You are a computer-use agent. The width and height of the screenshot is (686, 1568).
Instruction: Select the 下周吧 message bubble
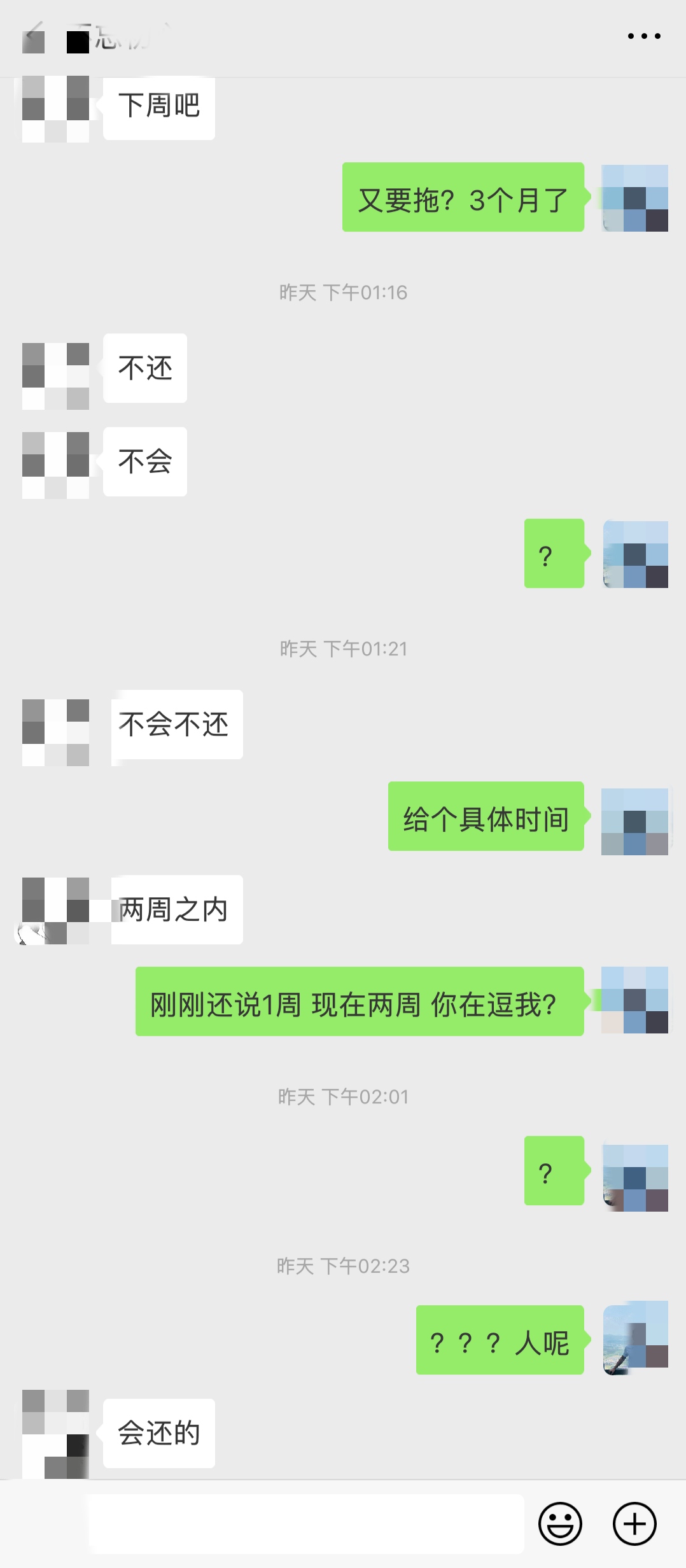tap(158, 107)
